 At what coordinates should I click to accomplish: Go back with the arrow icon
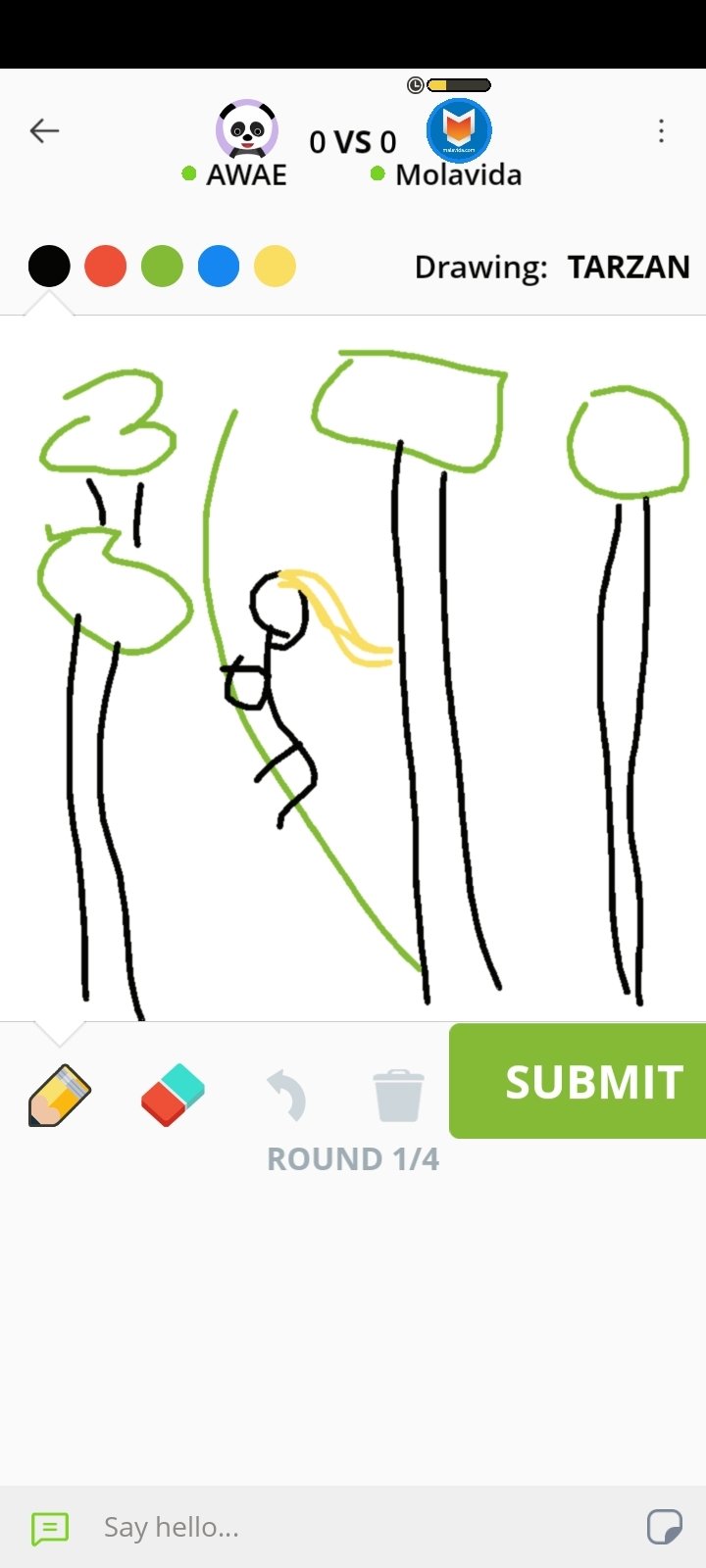[44, 130]
